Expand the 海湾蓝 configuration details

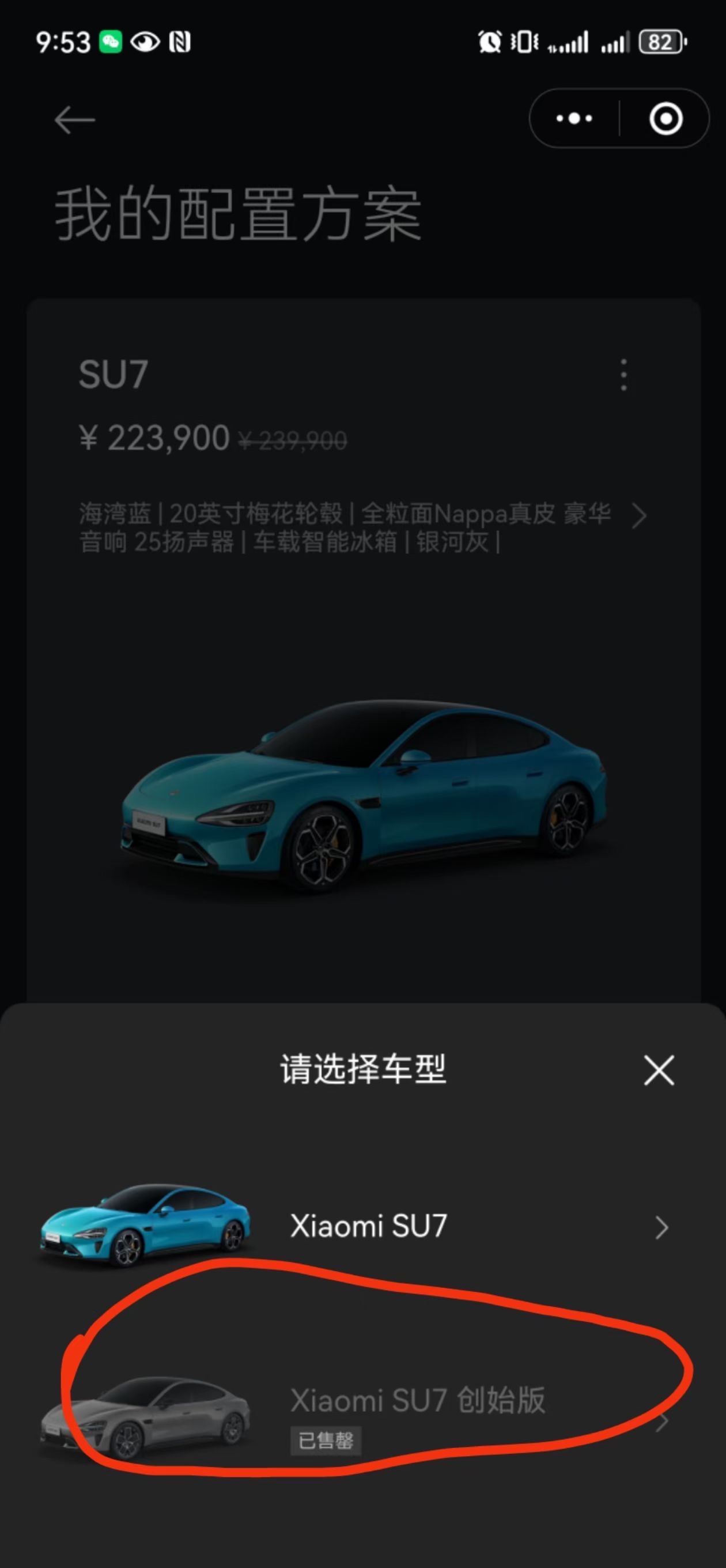coord(638,516)
